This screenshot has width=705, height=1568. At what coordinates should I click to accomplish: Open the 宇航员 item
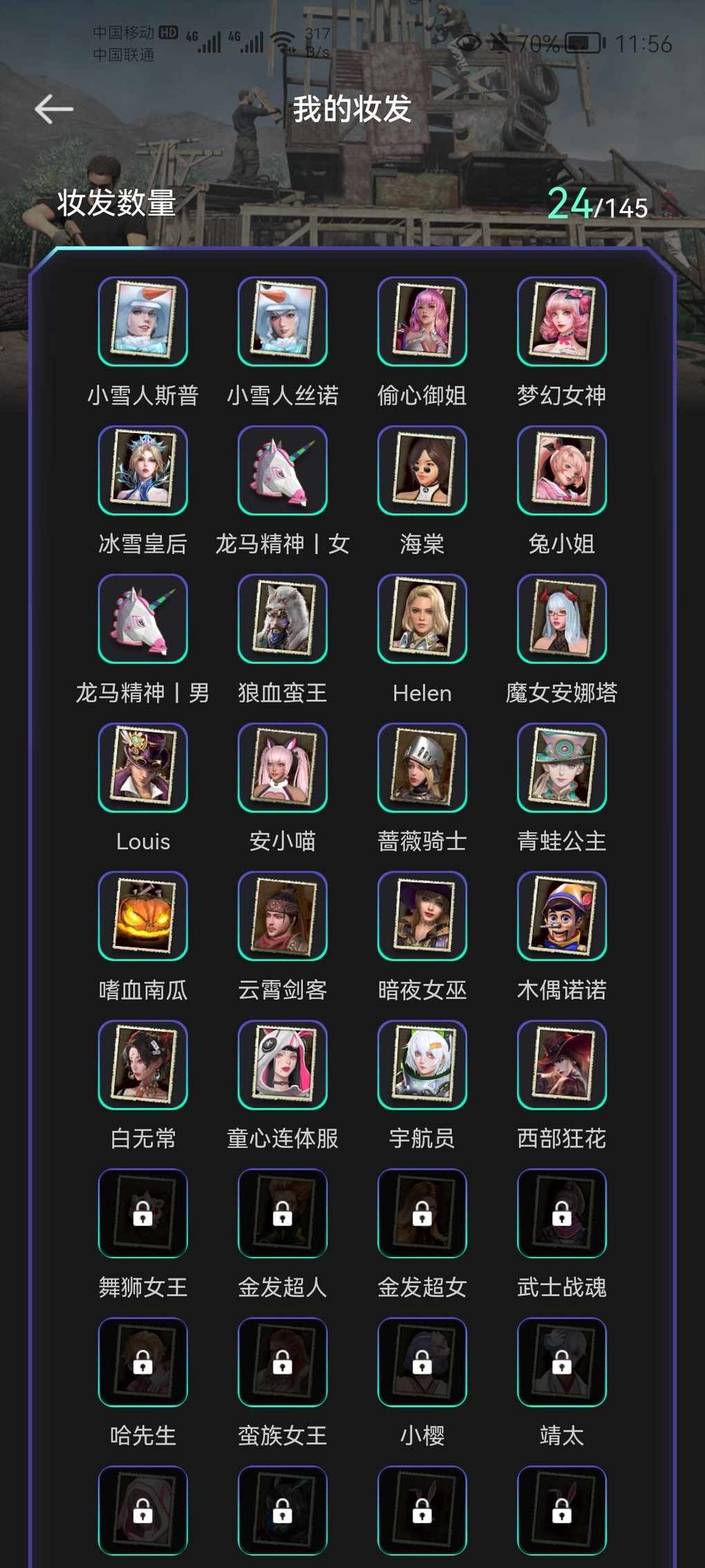pyautogui.click(x=422, y=1064)
